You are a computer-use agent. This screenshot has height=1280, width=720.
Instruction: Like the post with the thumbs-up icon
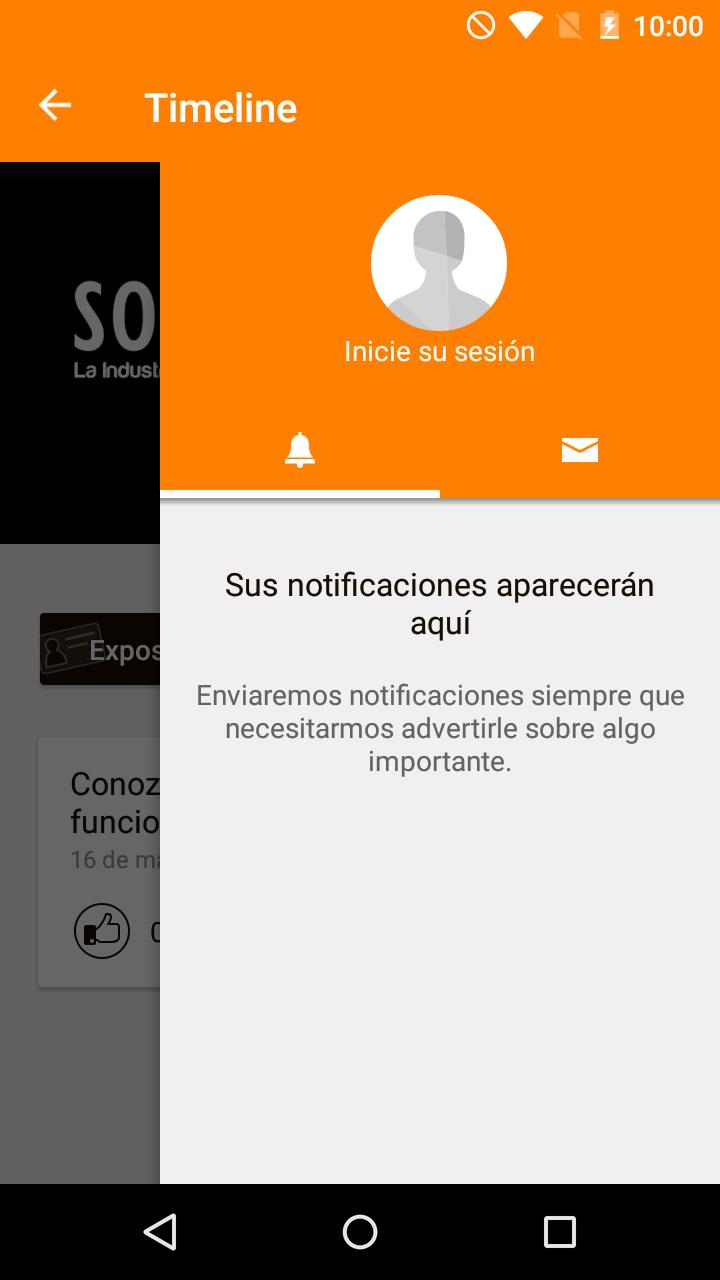102,931
